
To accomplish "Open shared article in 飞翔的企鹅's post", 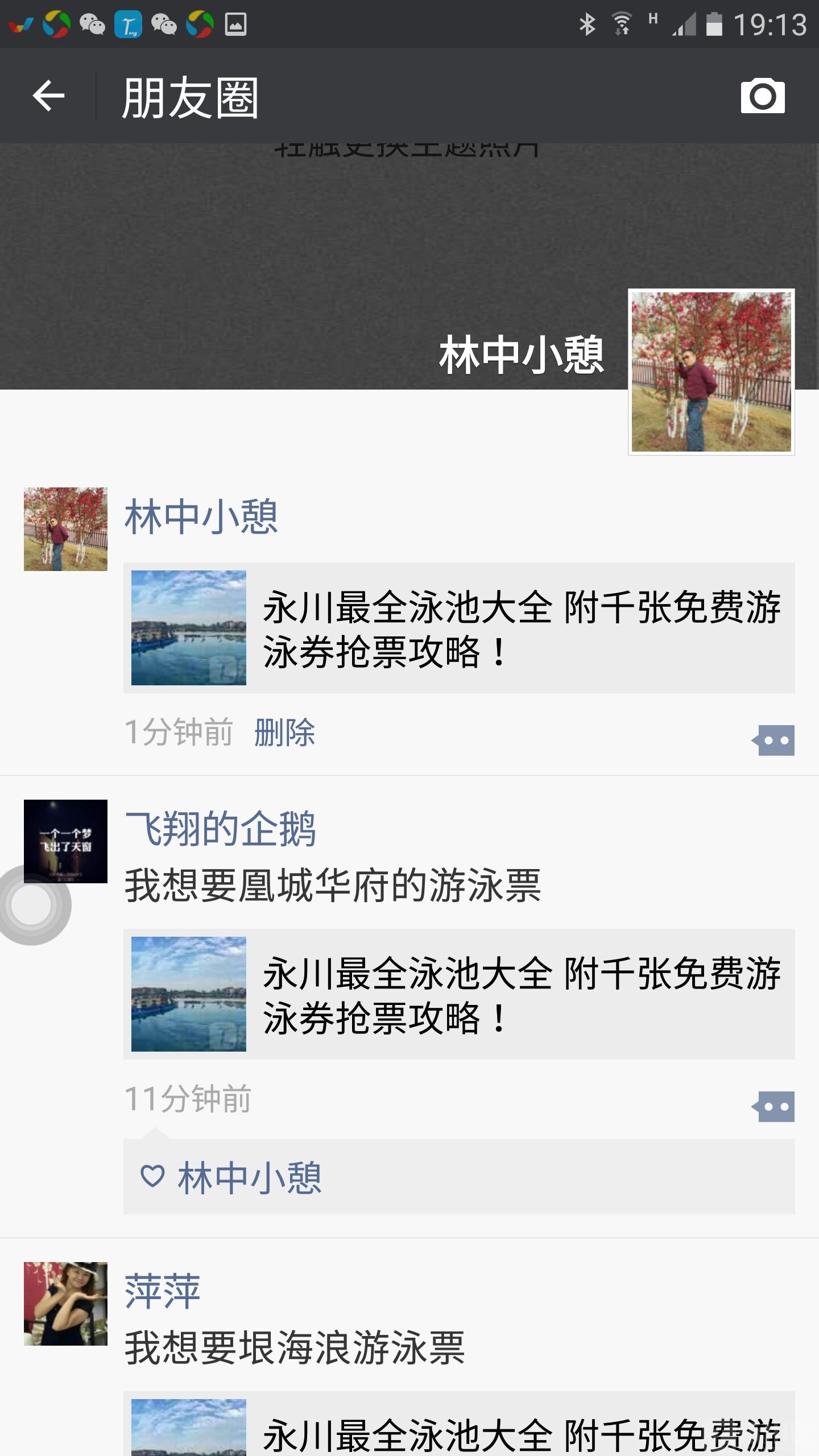I will click(x=458, y=994).
